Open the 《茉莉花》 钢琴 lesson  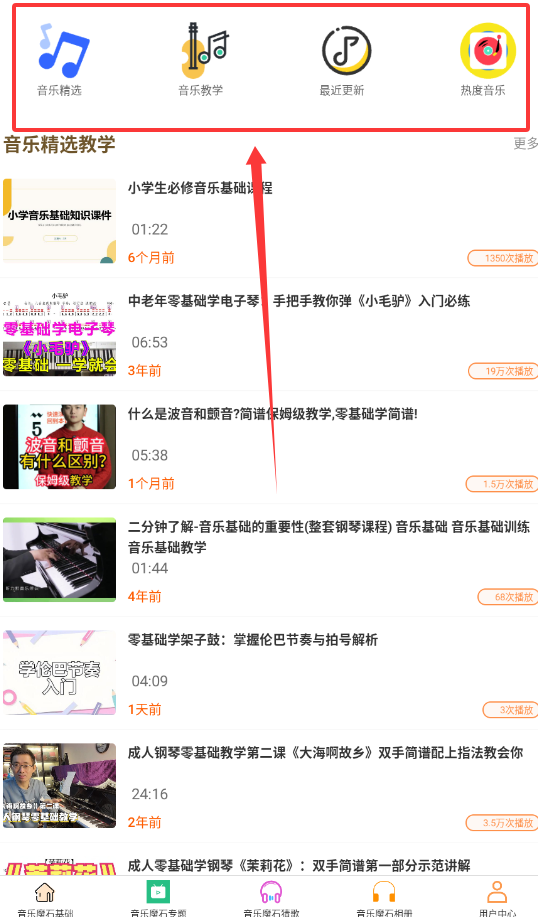tap(269, 861)
